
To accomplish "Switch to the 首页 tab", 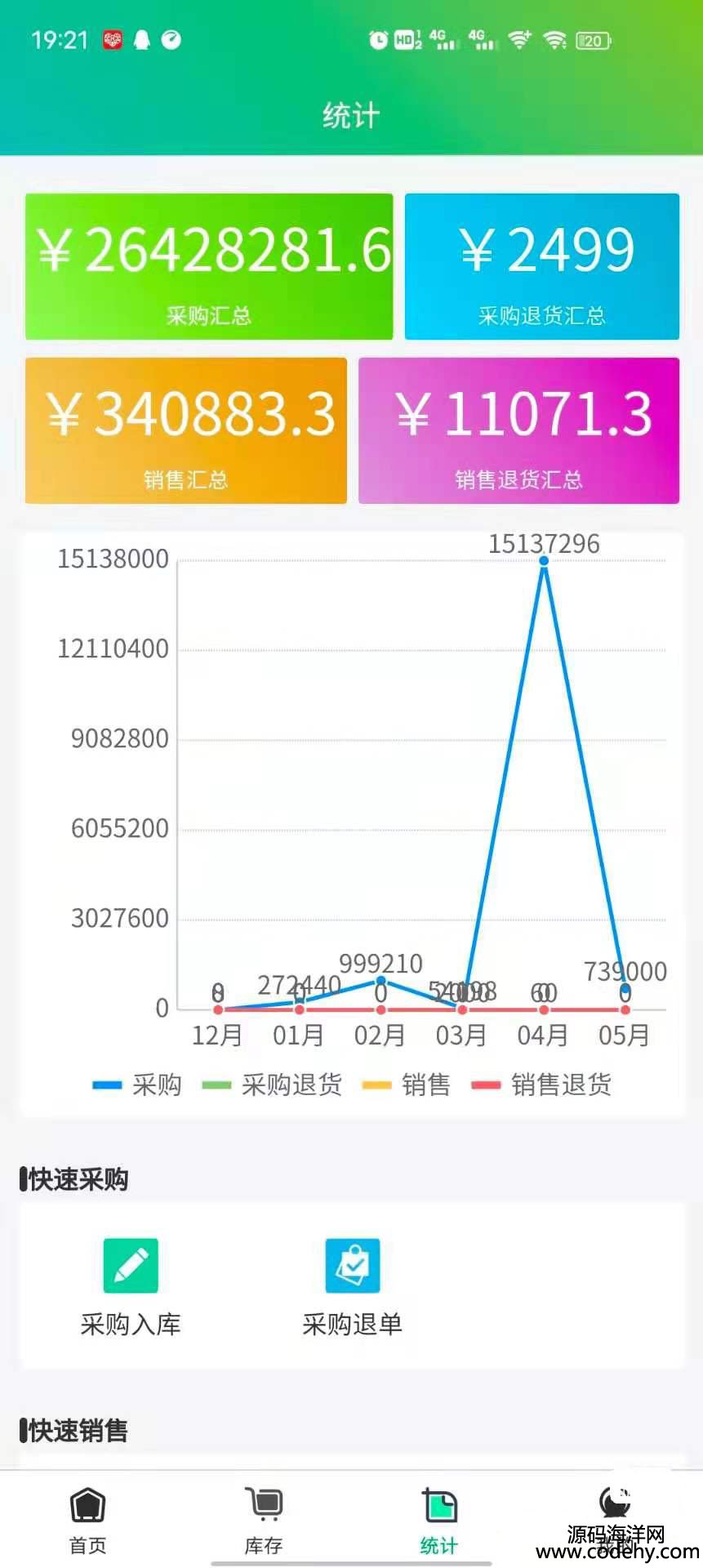I will pyautogui.click(x=87, y=1521).
